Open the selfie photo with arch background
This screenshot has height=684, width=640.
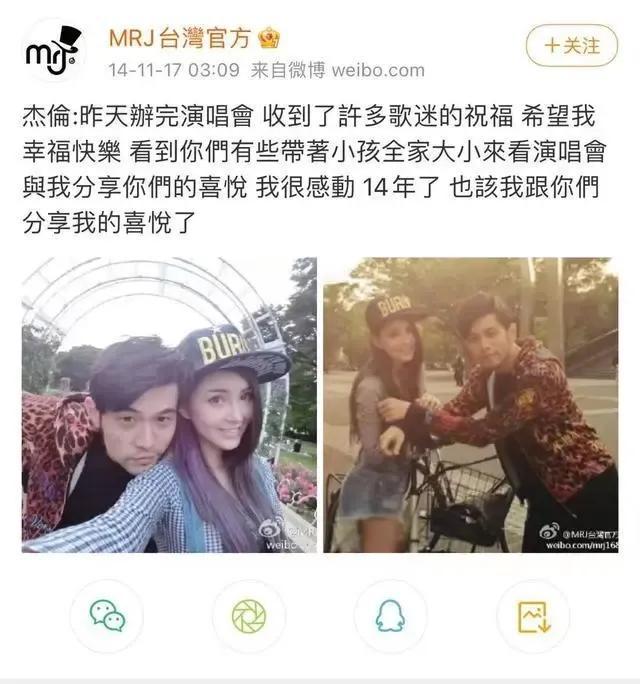coord(169,405)
